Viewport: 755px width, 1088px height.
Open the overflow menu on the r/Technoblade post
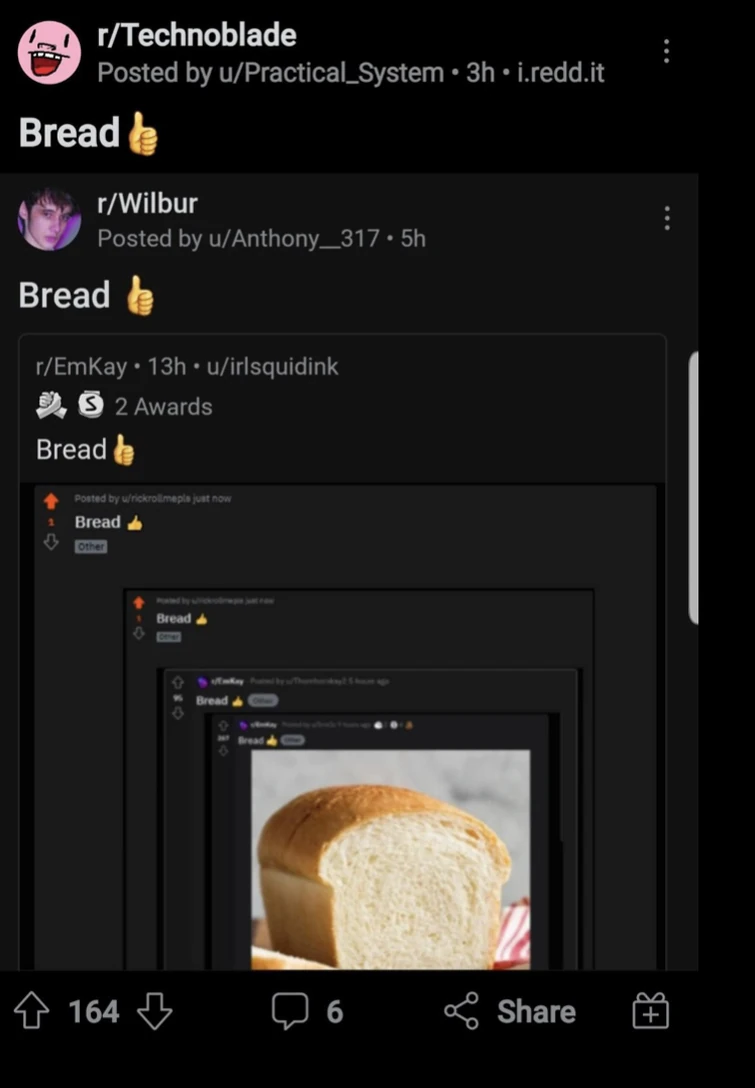[666, 50]
